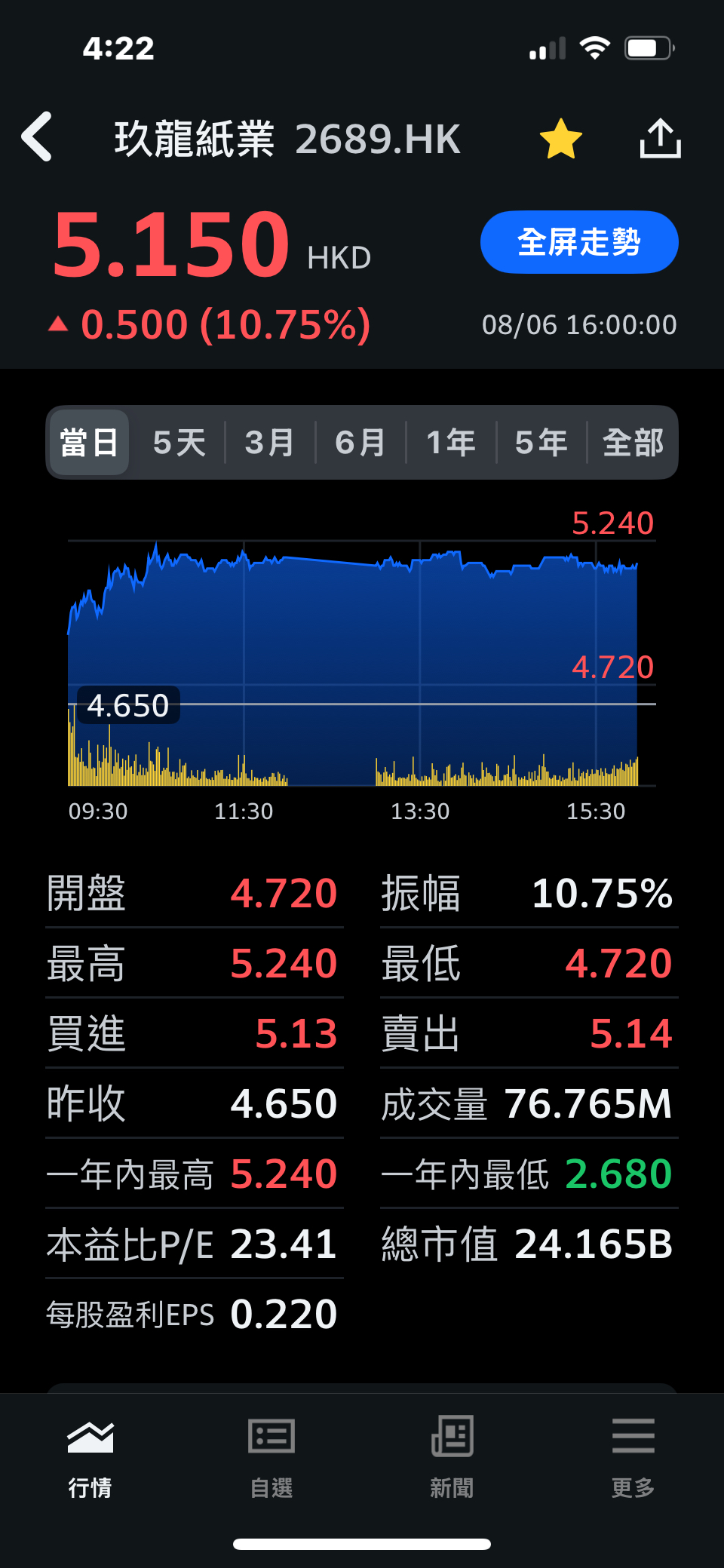Switch chart to 3月 range
This screenshot has height=1568, width=724.
270,443
